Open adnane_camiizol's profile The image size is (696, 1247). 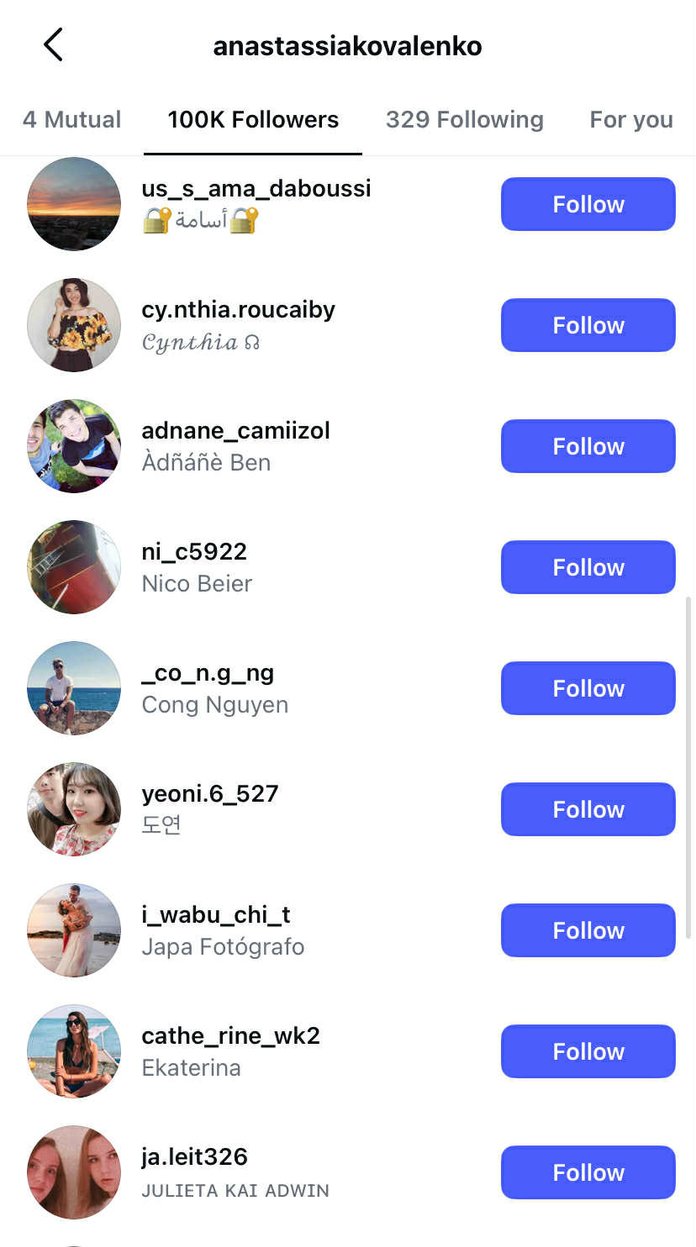coord(235,432)
